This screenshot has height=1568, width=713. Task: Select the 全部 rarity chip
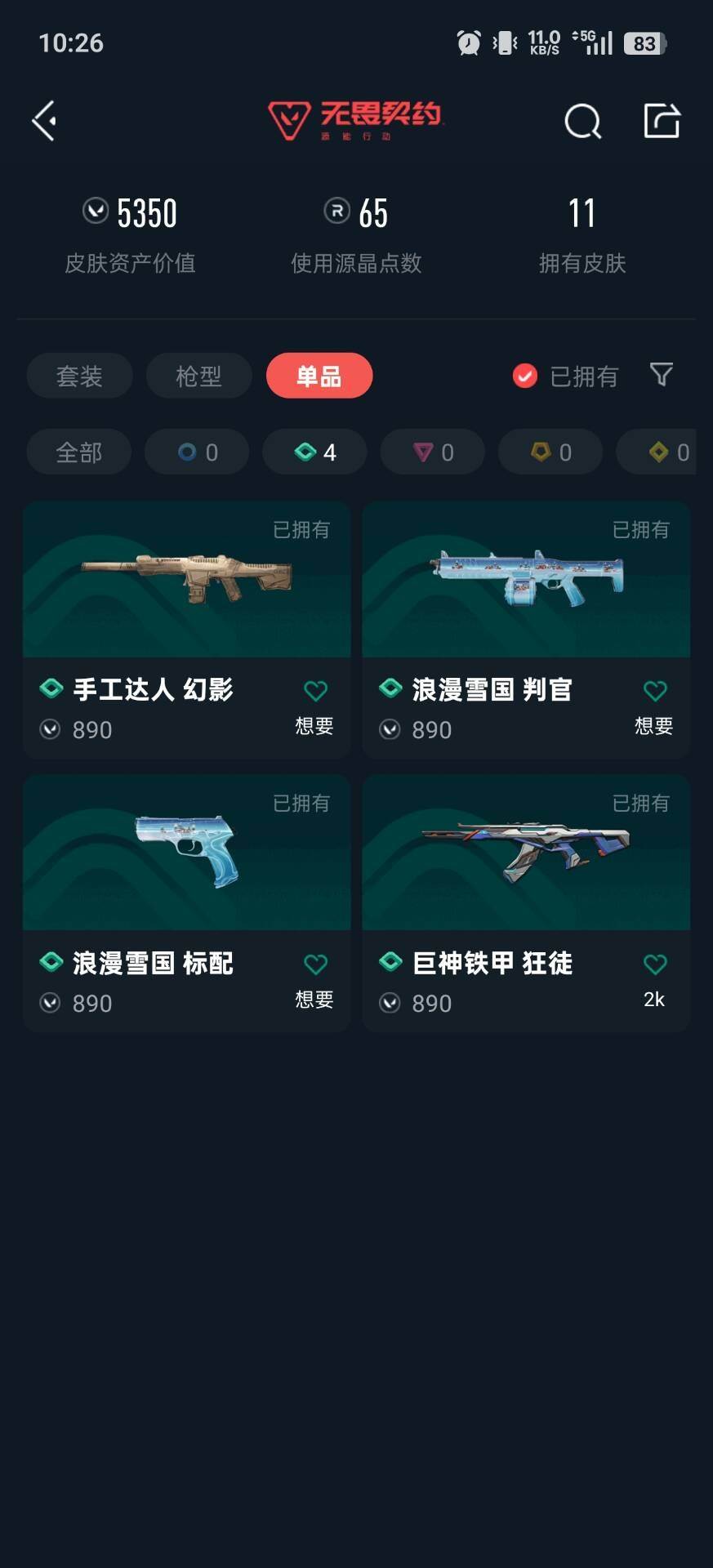[78, 452]
